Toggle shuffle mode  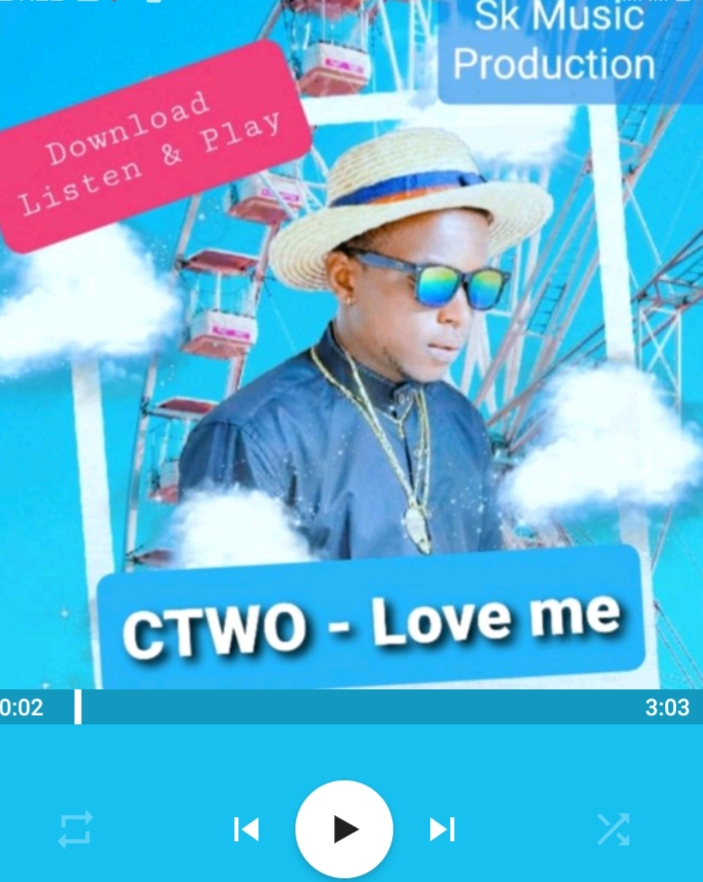tap(613, 829)
